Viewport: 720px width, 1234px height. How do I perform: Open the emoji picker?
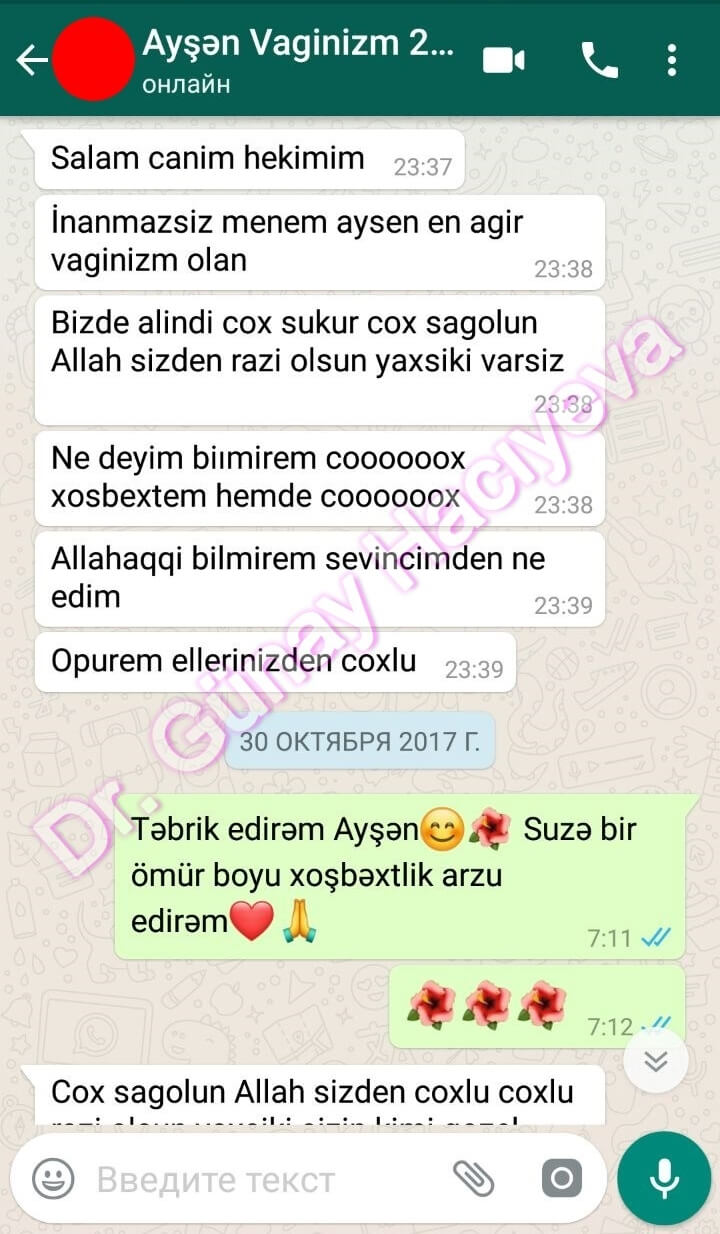53,1179
